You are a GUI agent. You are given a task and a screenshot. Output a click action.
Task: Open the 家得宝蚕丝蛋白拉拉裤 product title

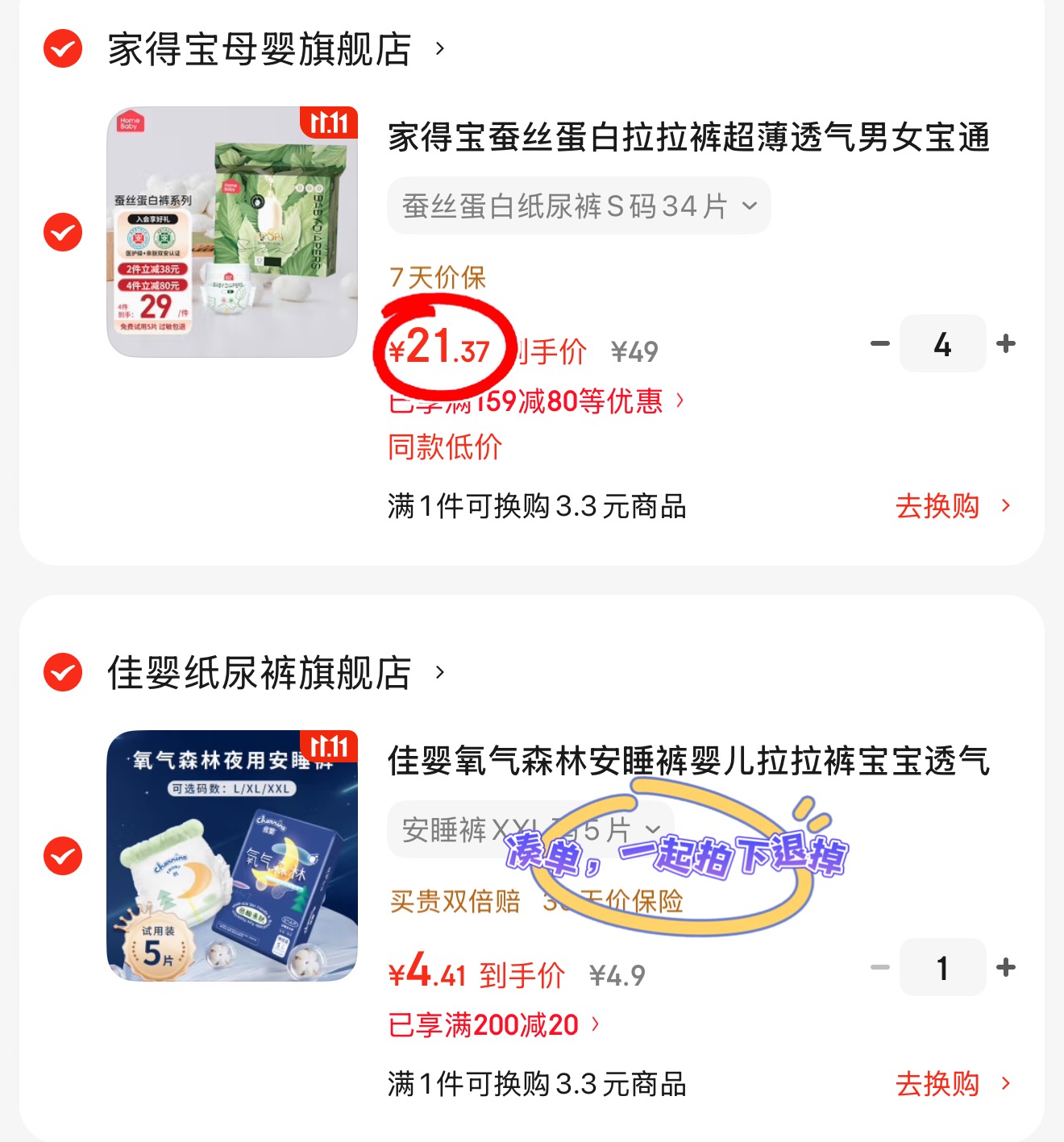click(x=689, y=137)
